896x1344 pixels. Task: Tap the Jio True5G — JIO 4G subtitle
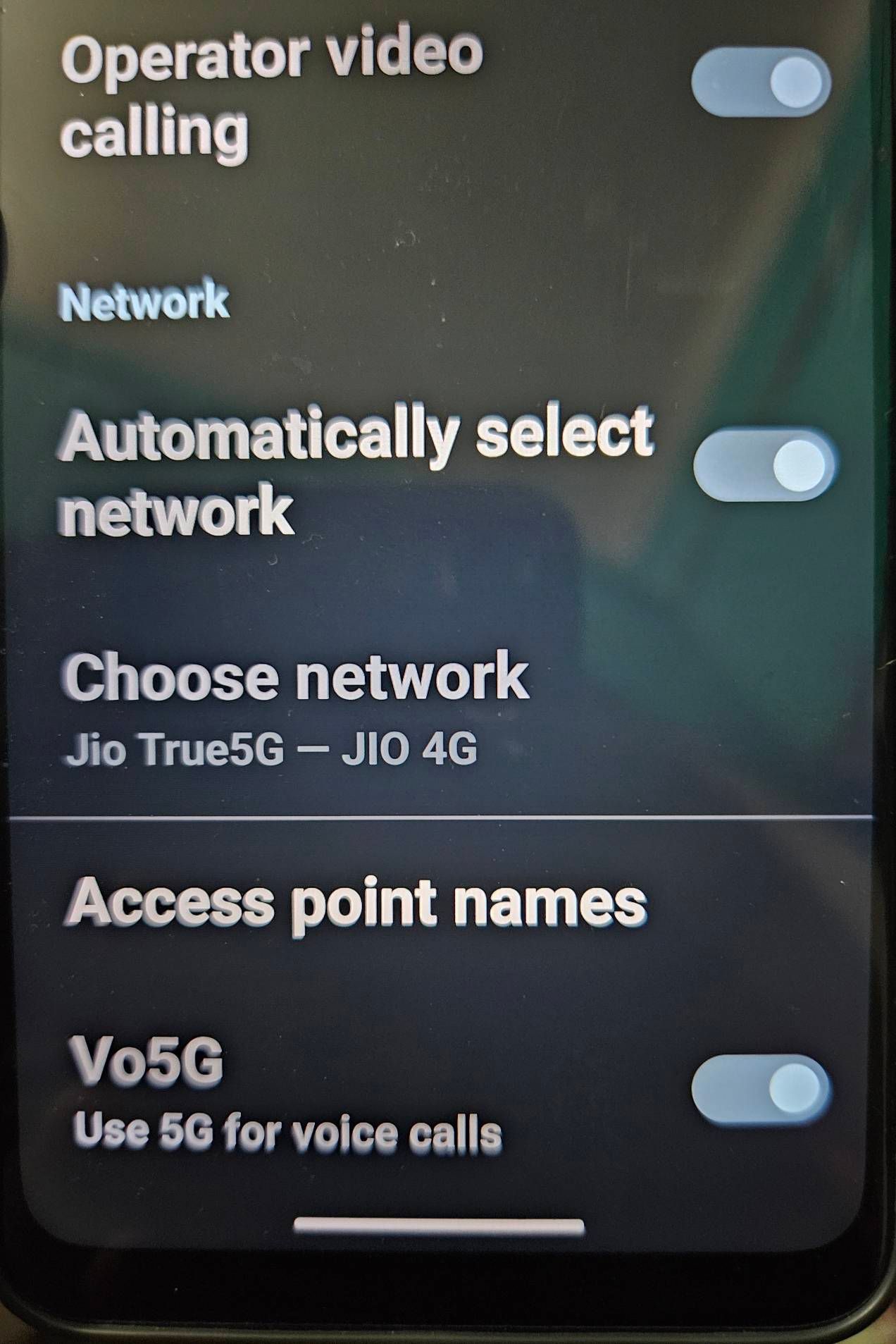click(273, 751)
